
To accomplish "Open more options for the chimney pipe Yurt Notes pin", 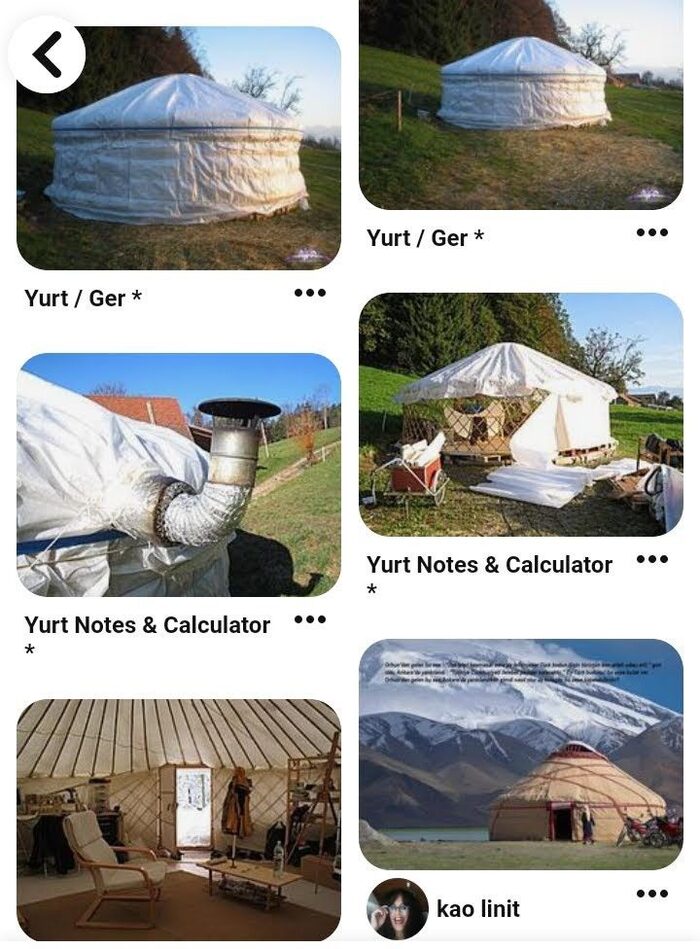I will [310, 620].
